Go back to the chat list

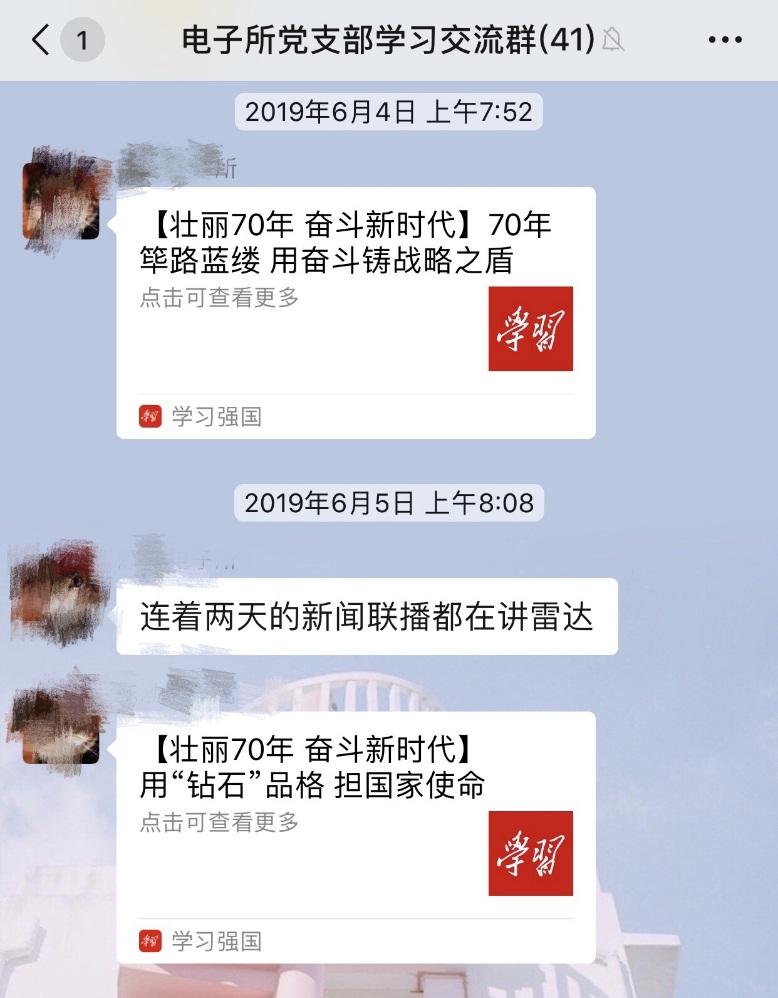(40, 41)
